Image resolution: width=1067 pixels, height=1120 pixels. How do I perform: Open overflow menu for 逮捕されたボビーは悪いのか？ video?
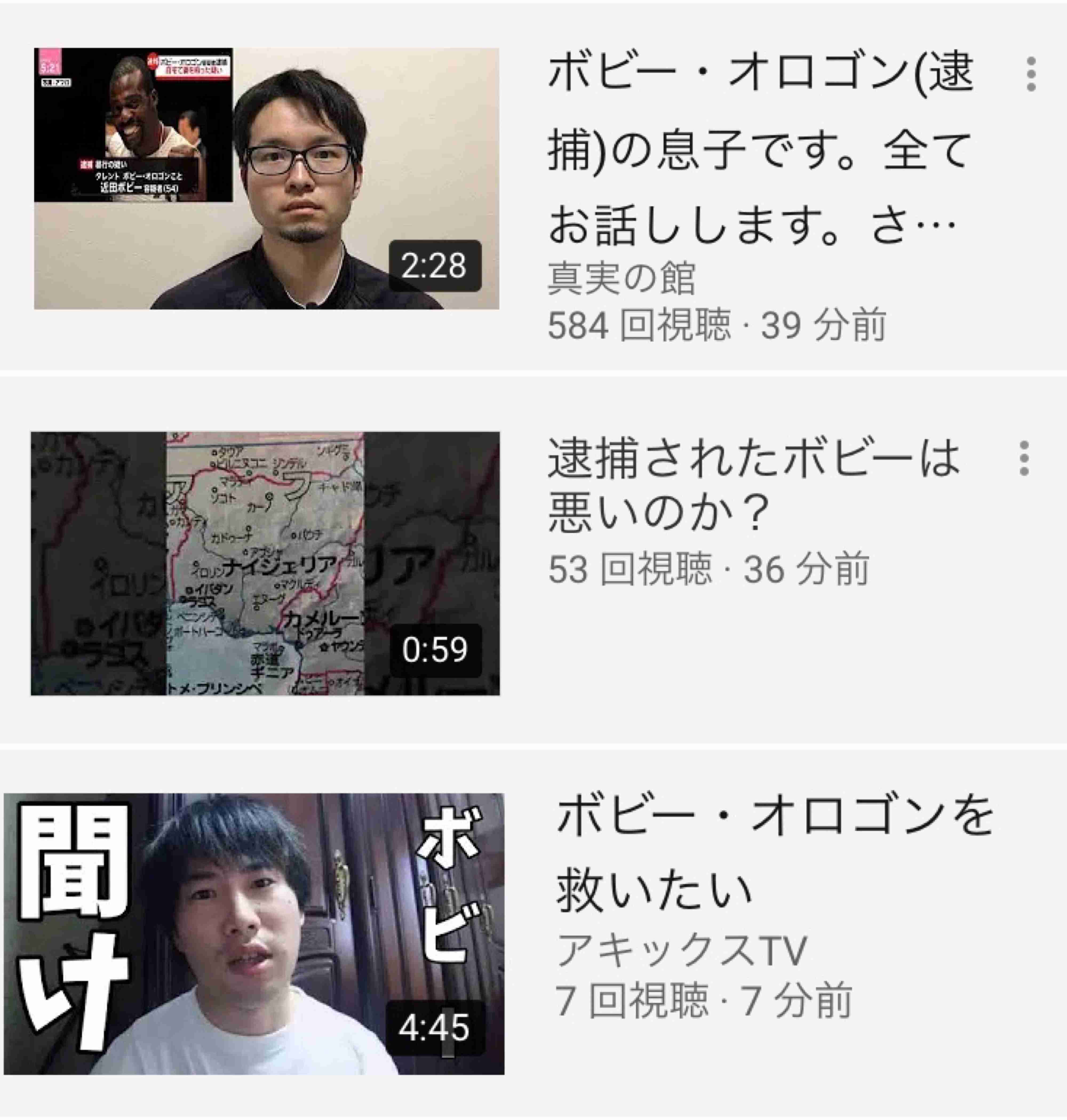click(x=1024, y=458)
